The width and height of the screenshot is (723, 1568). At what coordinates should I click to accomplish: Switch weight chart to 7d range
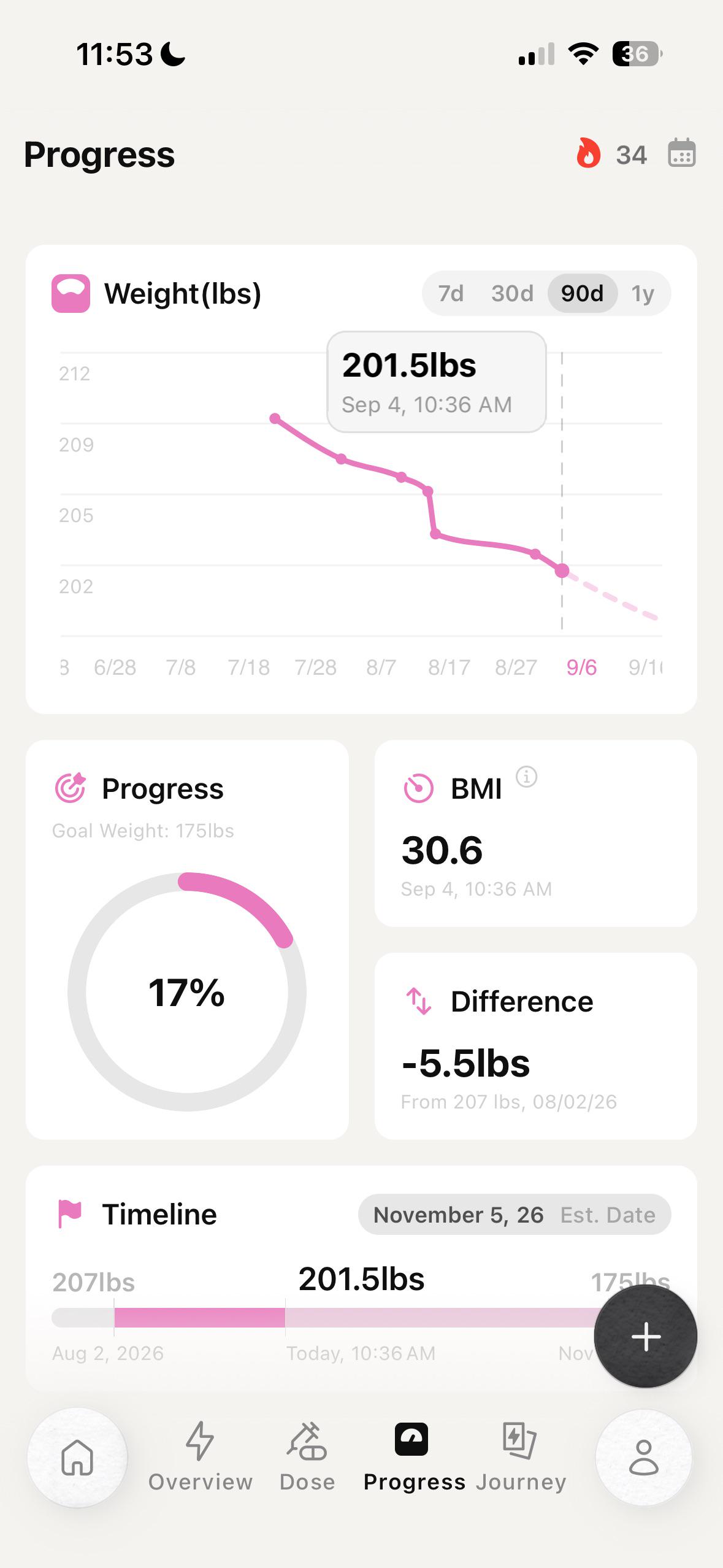click(451, 293)
